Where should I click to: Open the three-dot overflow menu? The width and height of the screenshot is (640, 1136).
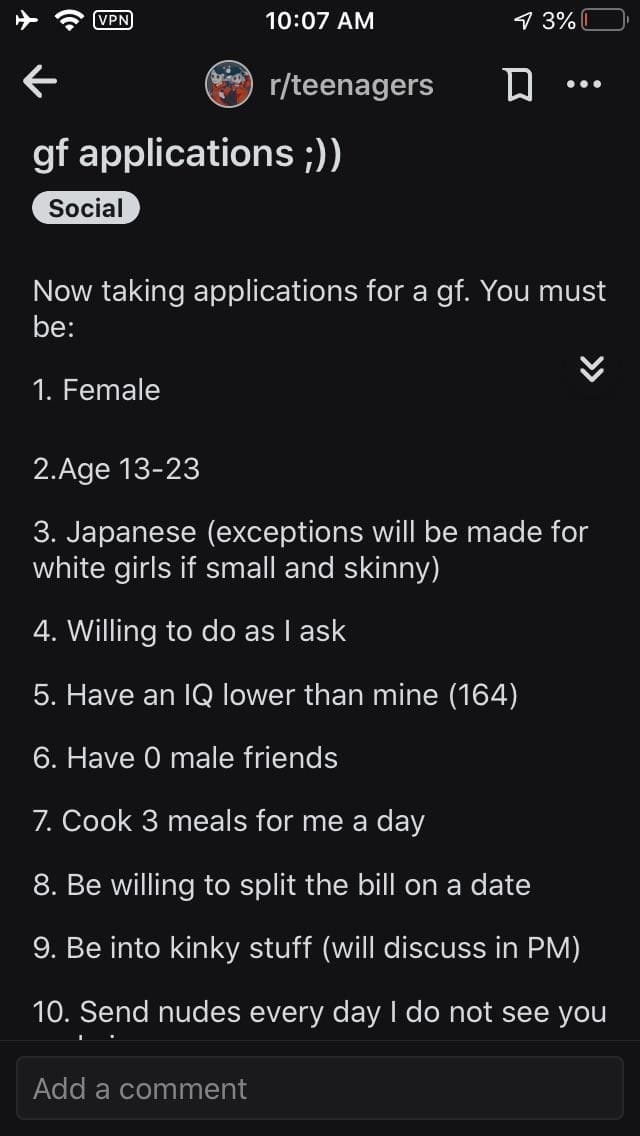pos(583,85)
